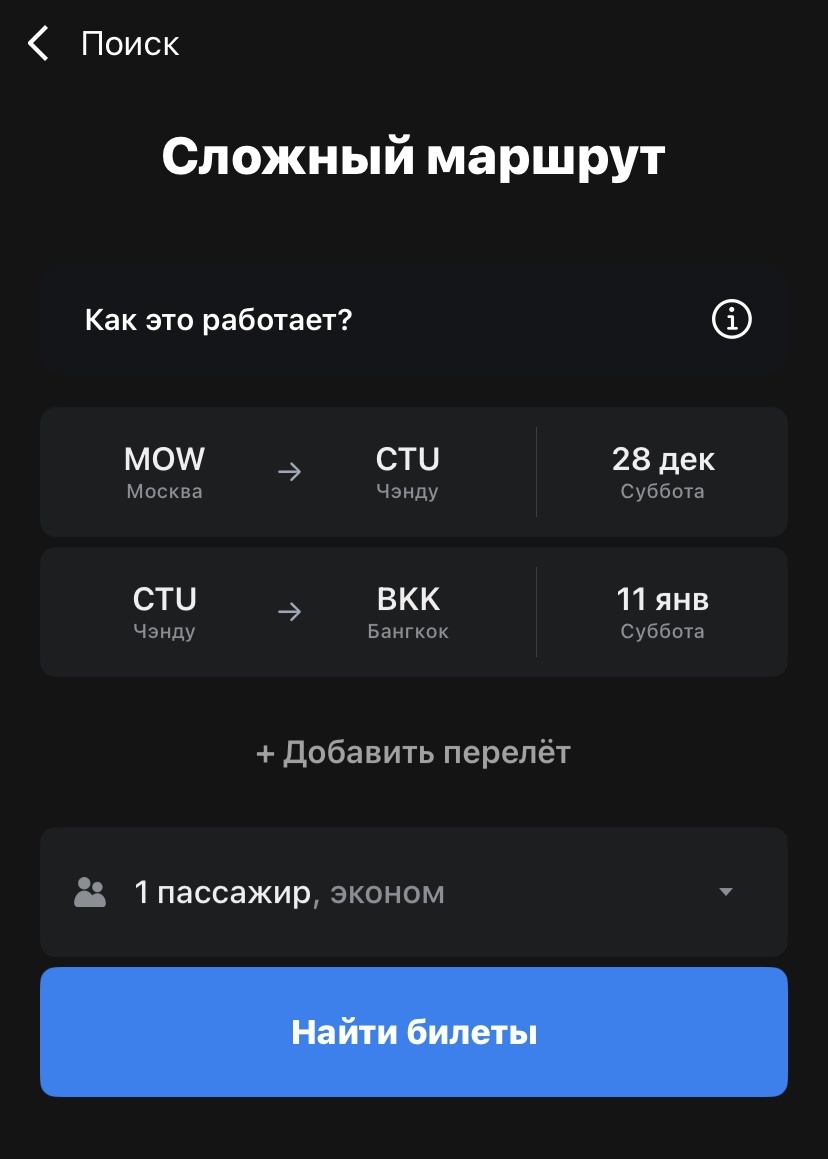This screenshot has height=1159, width=828.
Task: Tap the passengers icon in the passenger row
Action: coord(91,891)
